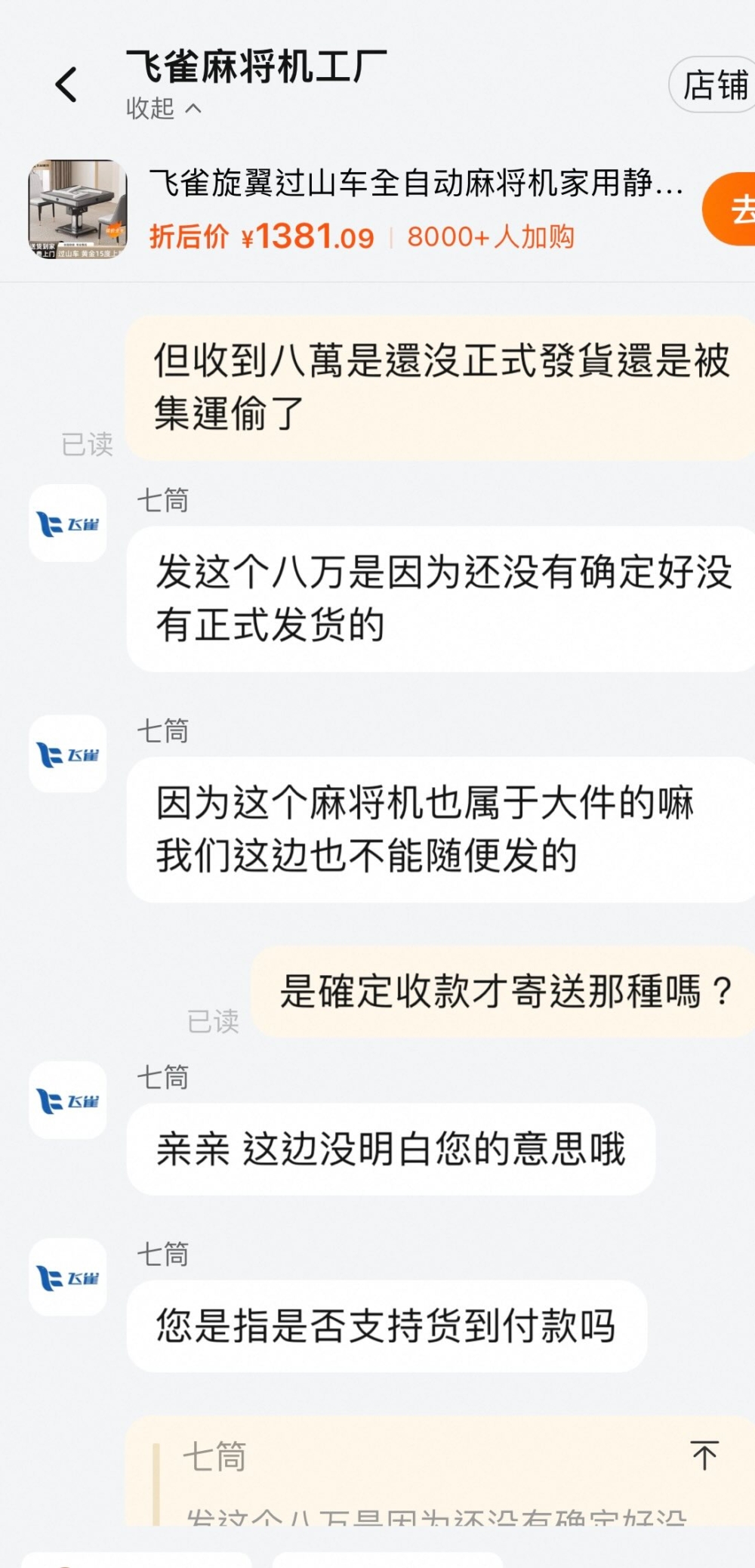Click the back arrow to leave the chat
Screen dimensions: 755x1568
pos(66,85)
